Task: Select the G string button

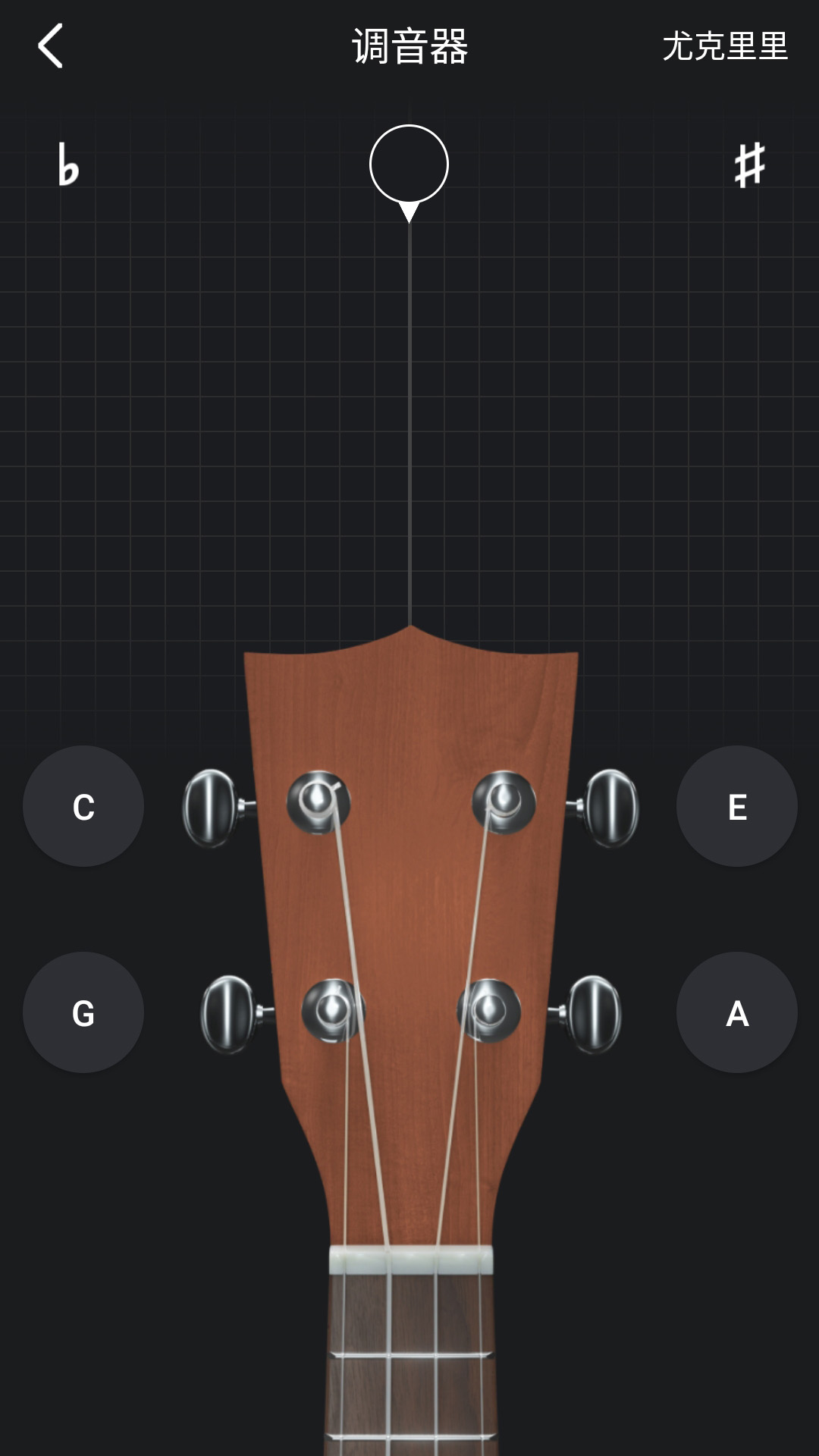Action: click(83, 1012)
